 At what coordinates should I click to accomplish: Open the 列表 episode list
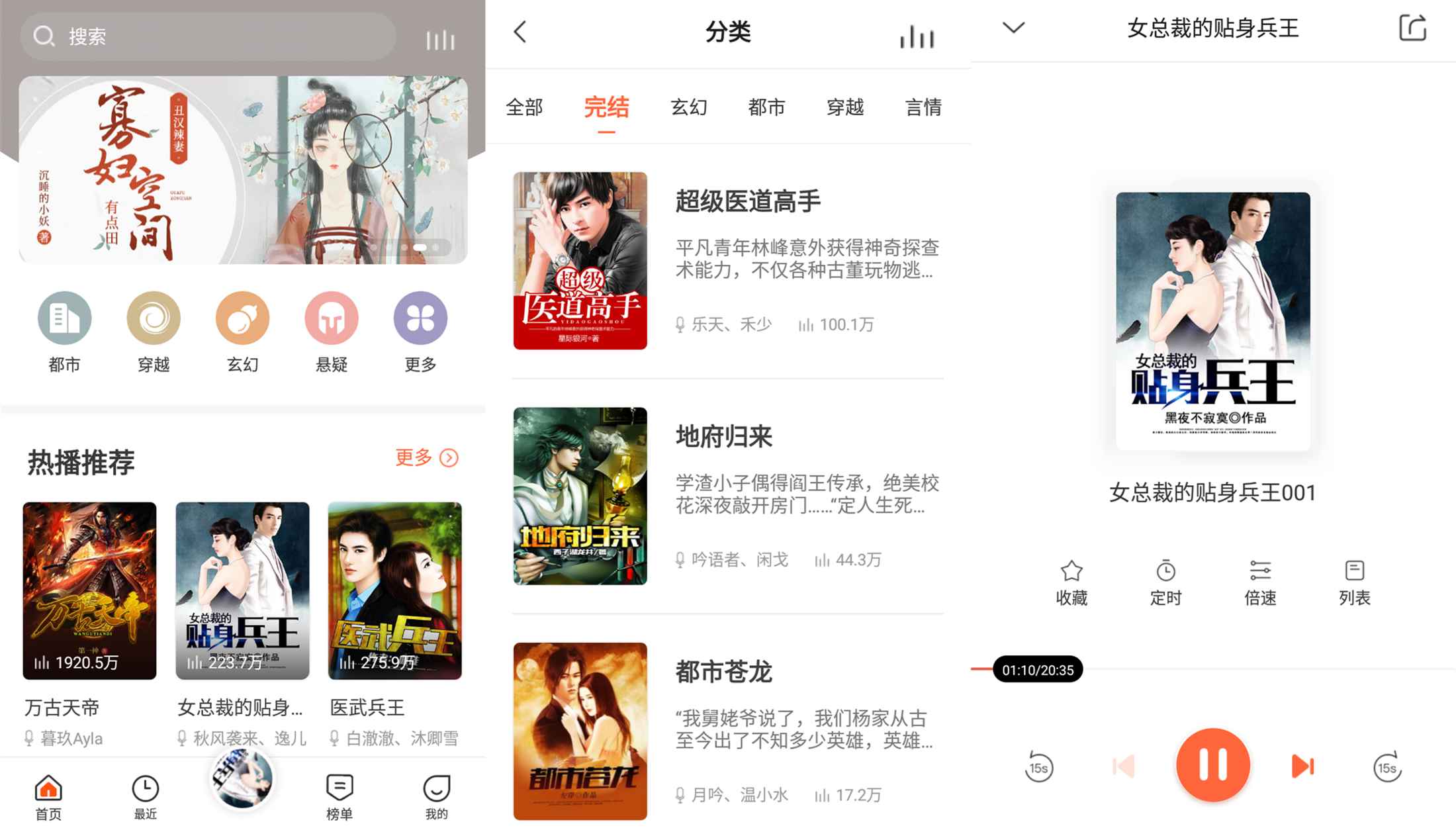pyautogui.click(x=1354, y=582)
